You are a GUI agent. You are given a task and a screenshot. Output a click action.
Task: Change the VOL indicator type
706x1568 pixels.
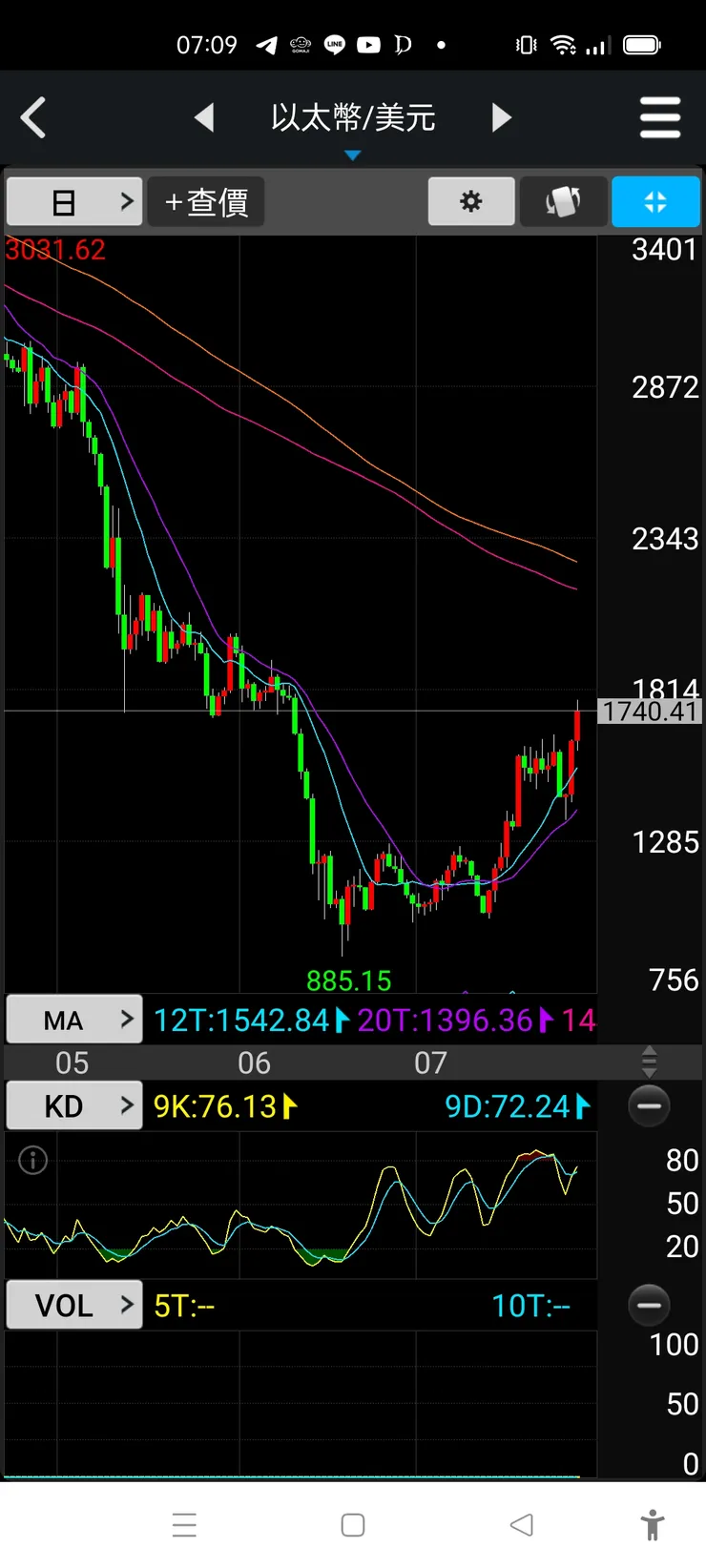click(74, 1305)
